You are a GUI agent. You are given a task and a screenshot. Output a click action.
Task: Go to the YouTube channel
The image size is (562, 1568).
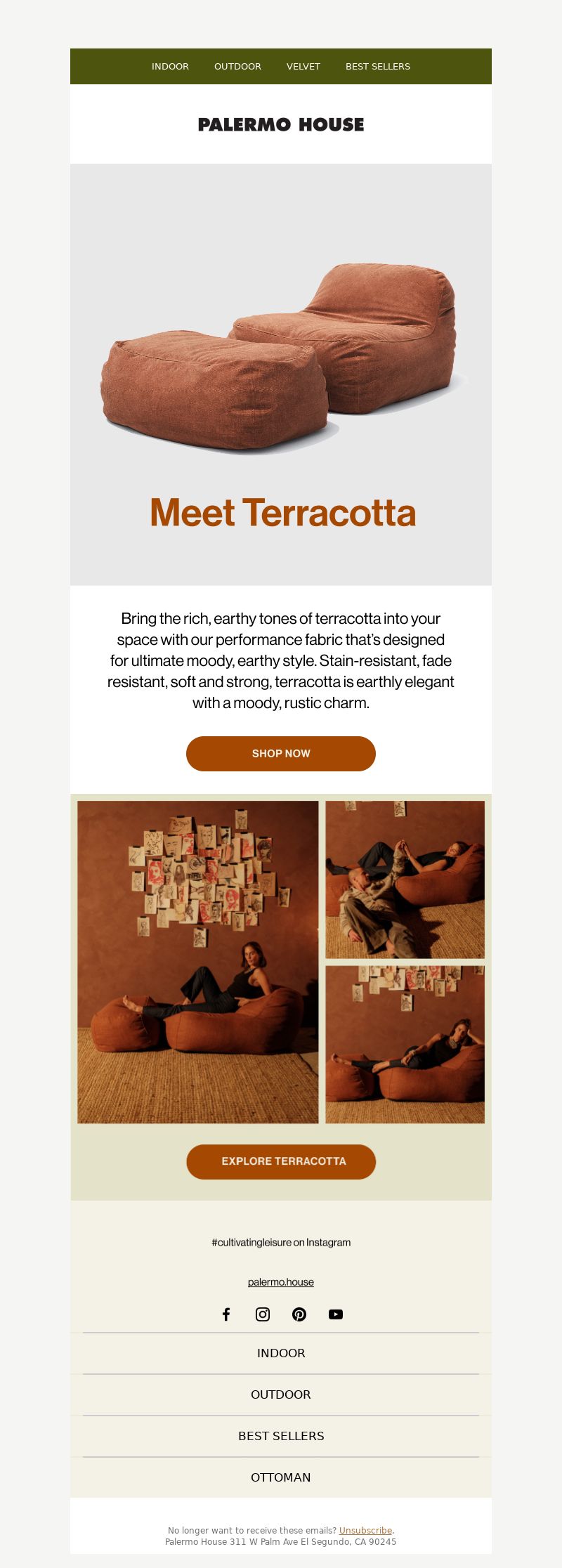tap(336, 1314)
